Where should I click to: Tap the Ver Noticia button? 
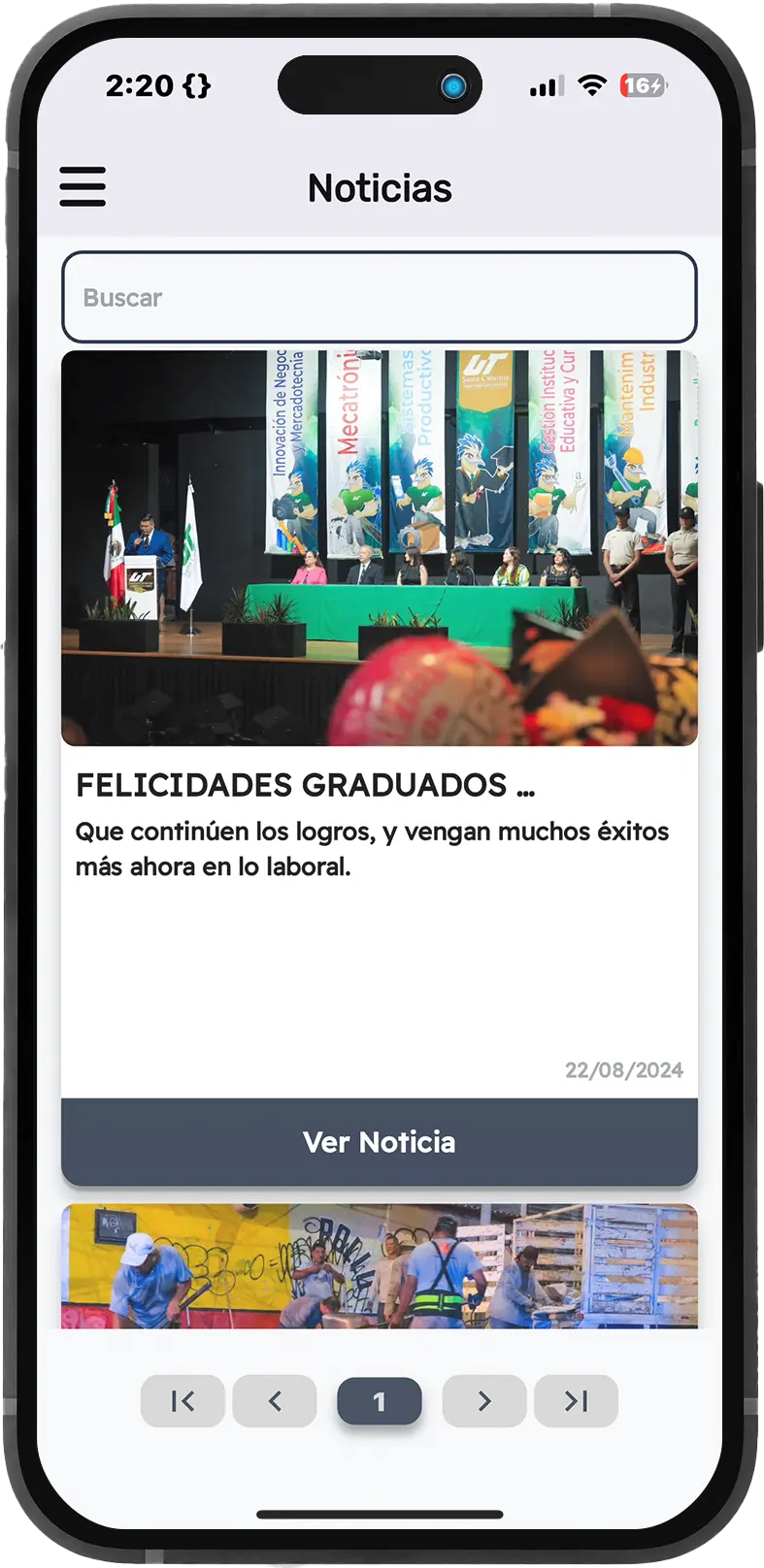pyautogui.click(x=379, y=1142)
